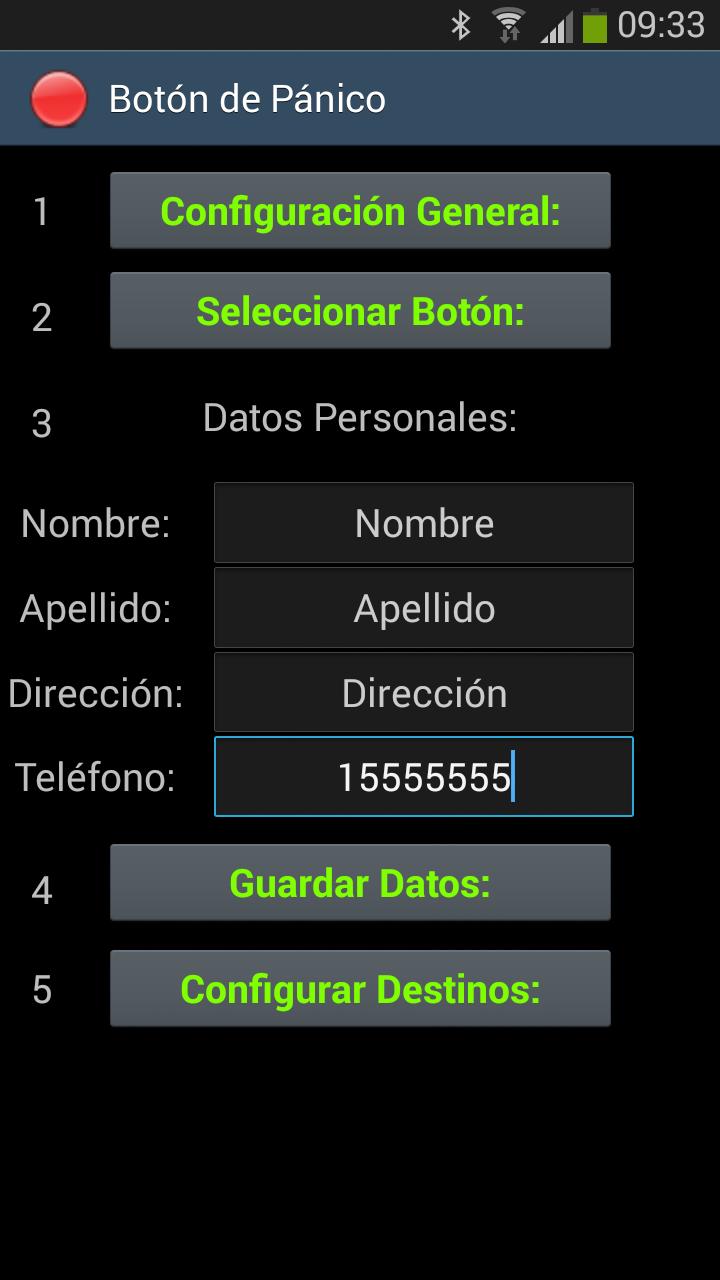
Task: Tap the Seleccionar Botón button
Action: [x=360, y=311]
